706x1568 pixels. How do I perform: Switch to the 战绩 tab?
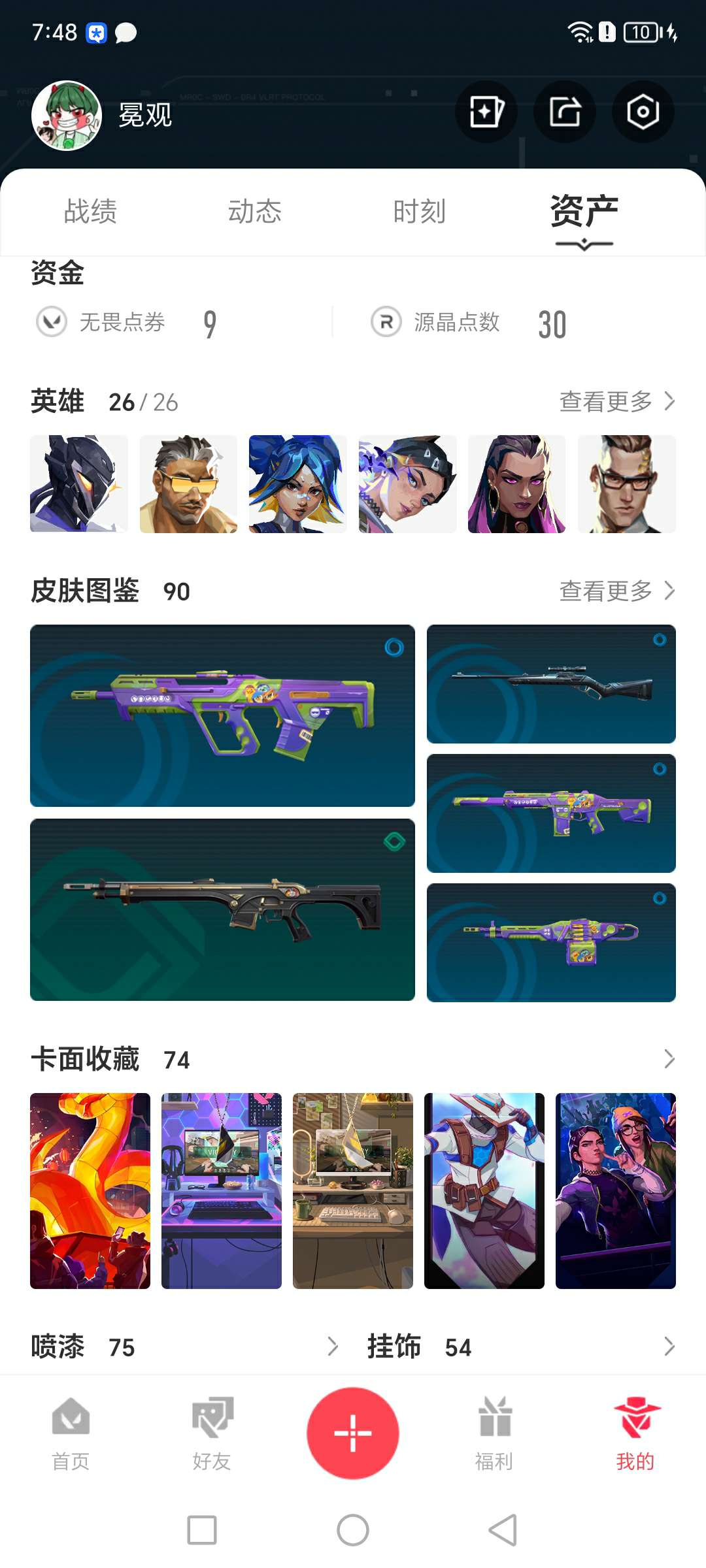pyautogui.click(x=90, y=212)
